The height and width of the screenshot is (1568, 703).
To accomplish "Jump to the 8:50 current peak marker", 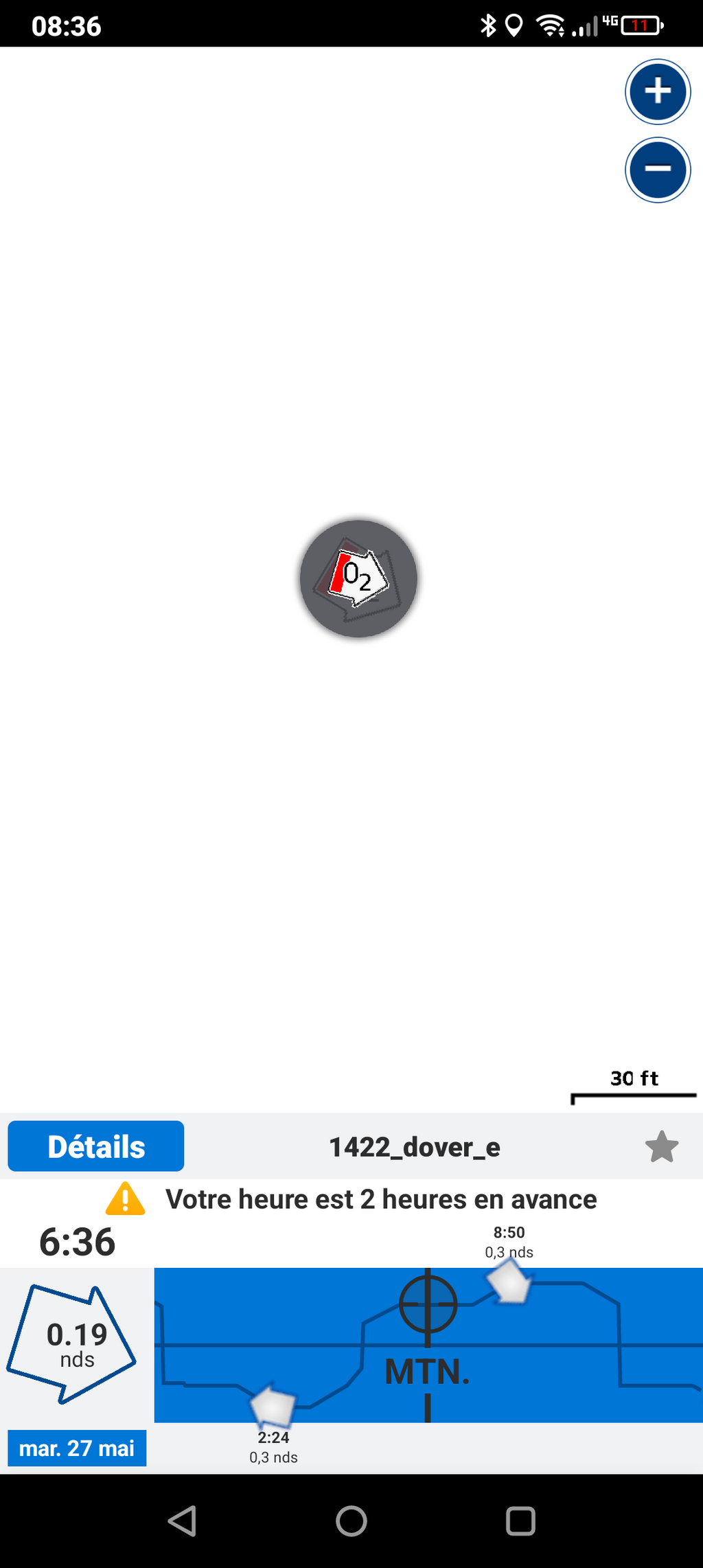I will click(509, 1282).
